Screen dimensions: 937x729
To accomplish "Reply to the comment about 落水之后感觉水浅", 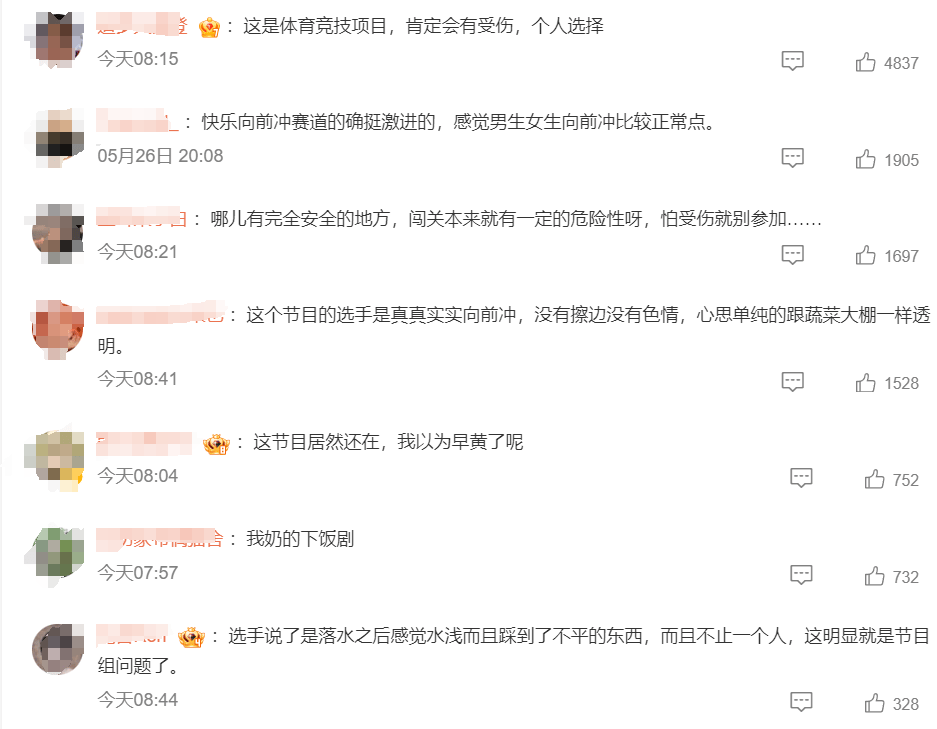I will pyautogui.click(x=801, y=702).
